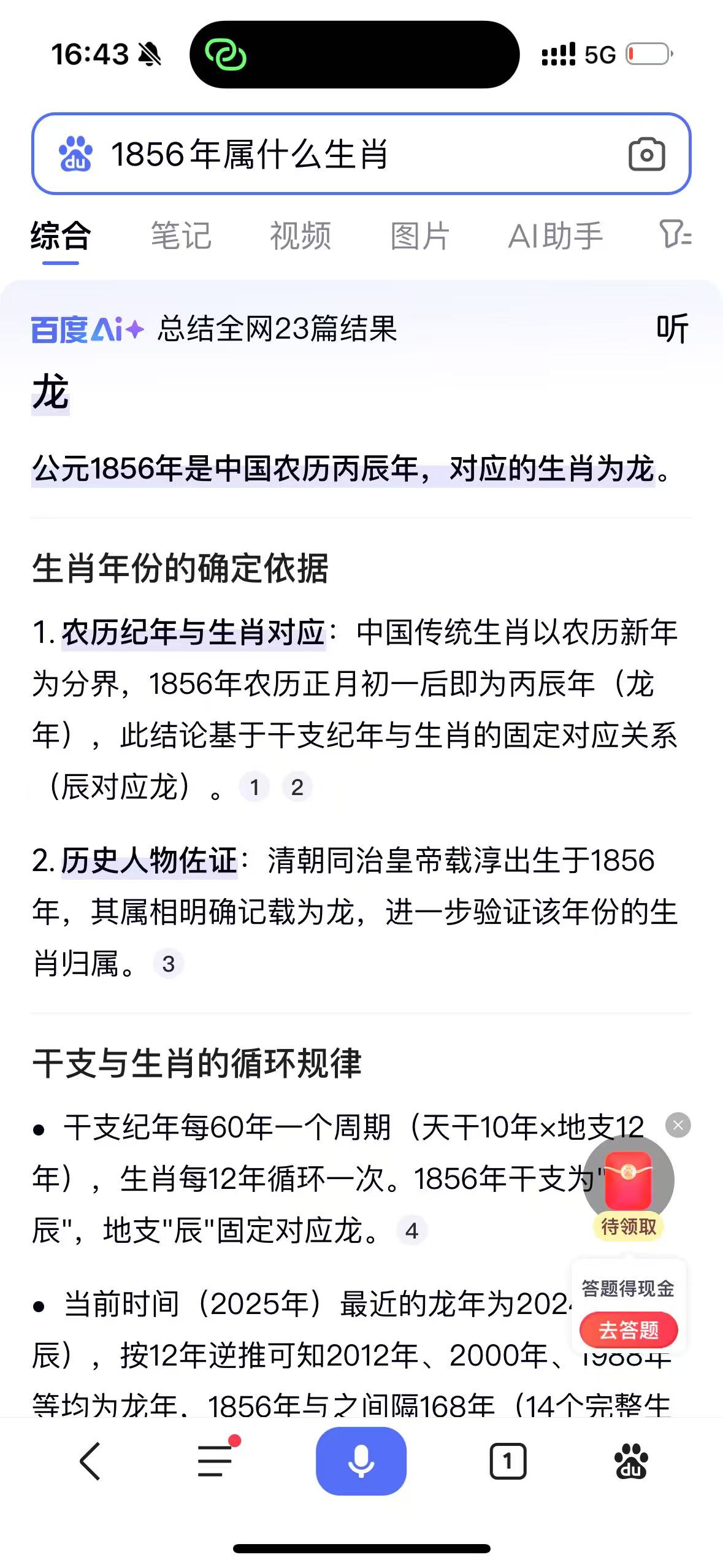Viewport: 723px width, 1568px height.
Task: Open the bottom menu with red dot
Action: pos(216,1460)
